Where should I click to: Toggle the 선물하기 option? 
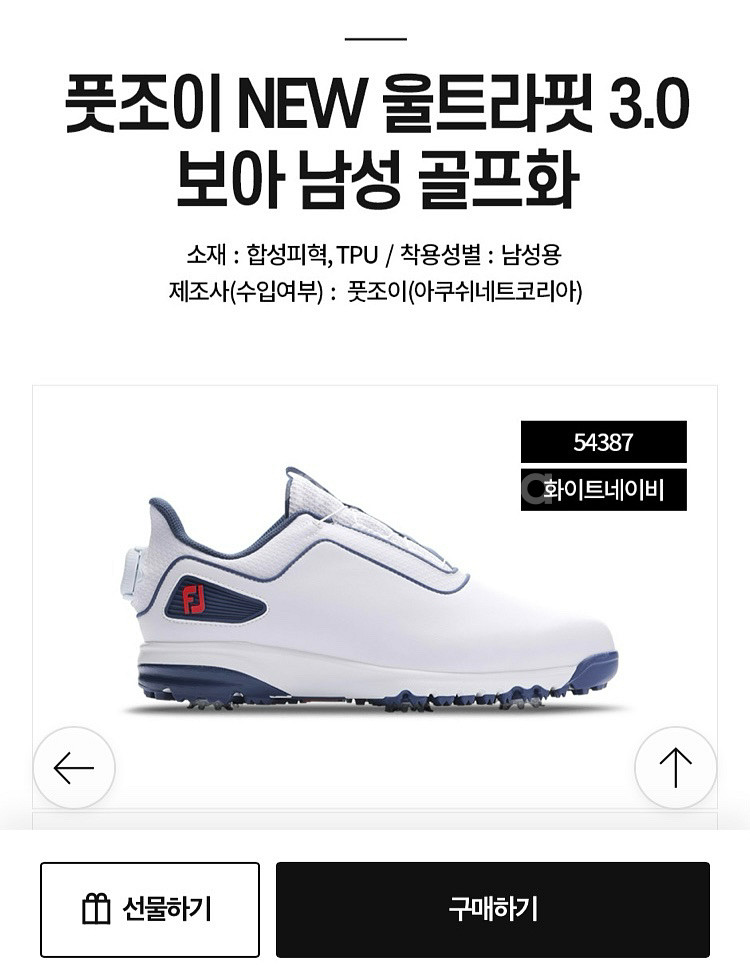[x=148, y=908]
